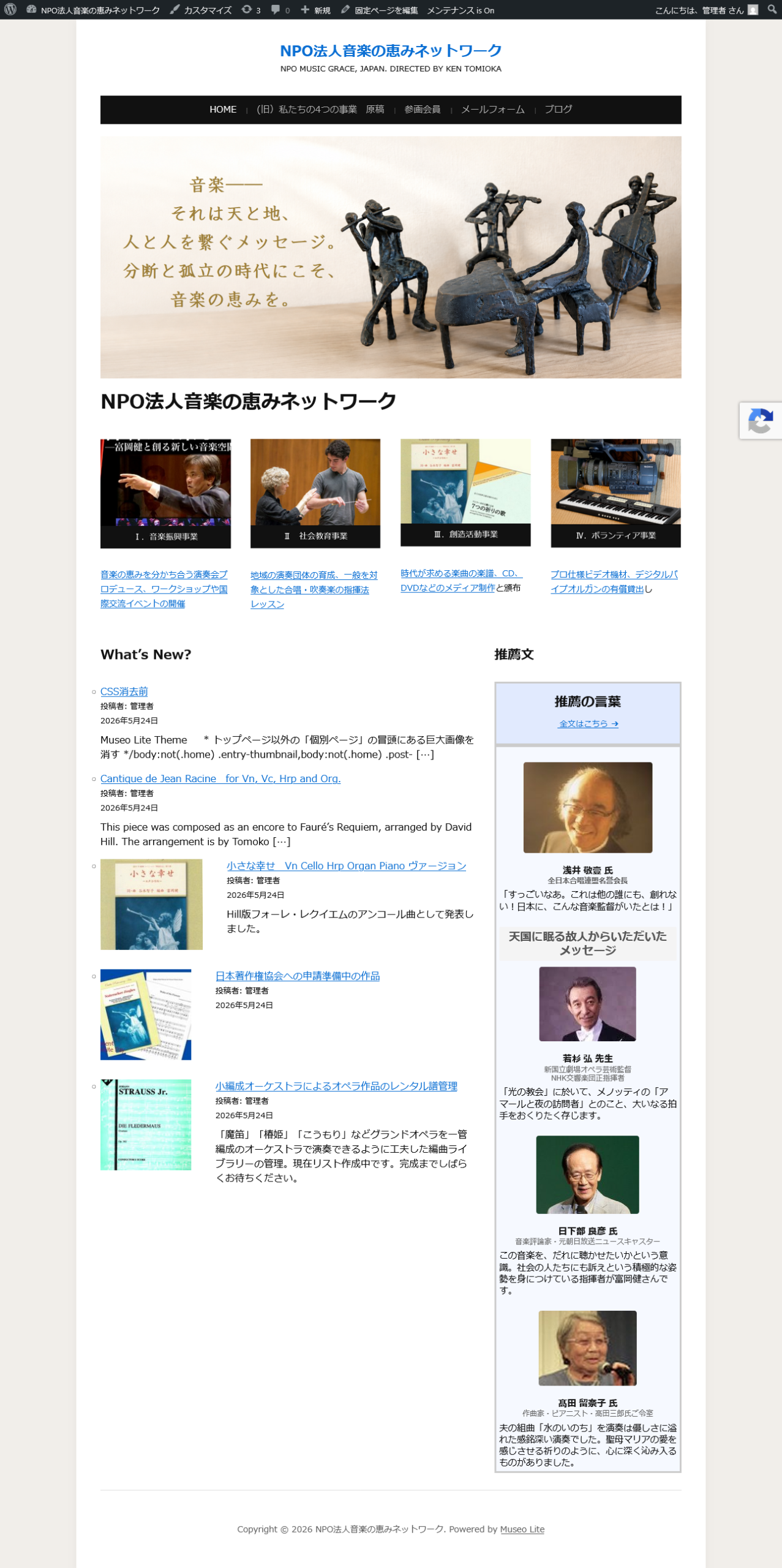Follow the 地域の演奏団体の育成 link
The width and height of the screenshot is (782, 1568).
[x=314, y=590]
